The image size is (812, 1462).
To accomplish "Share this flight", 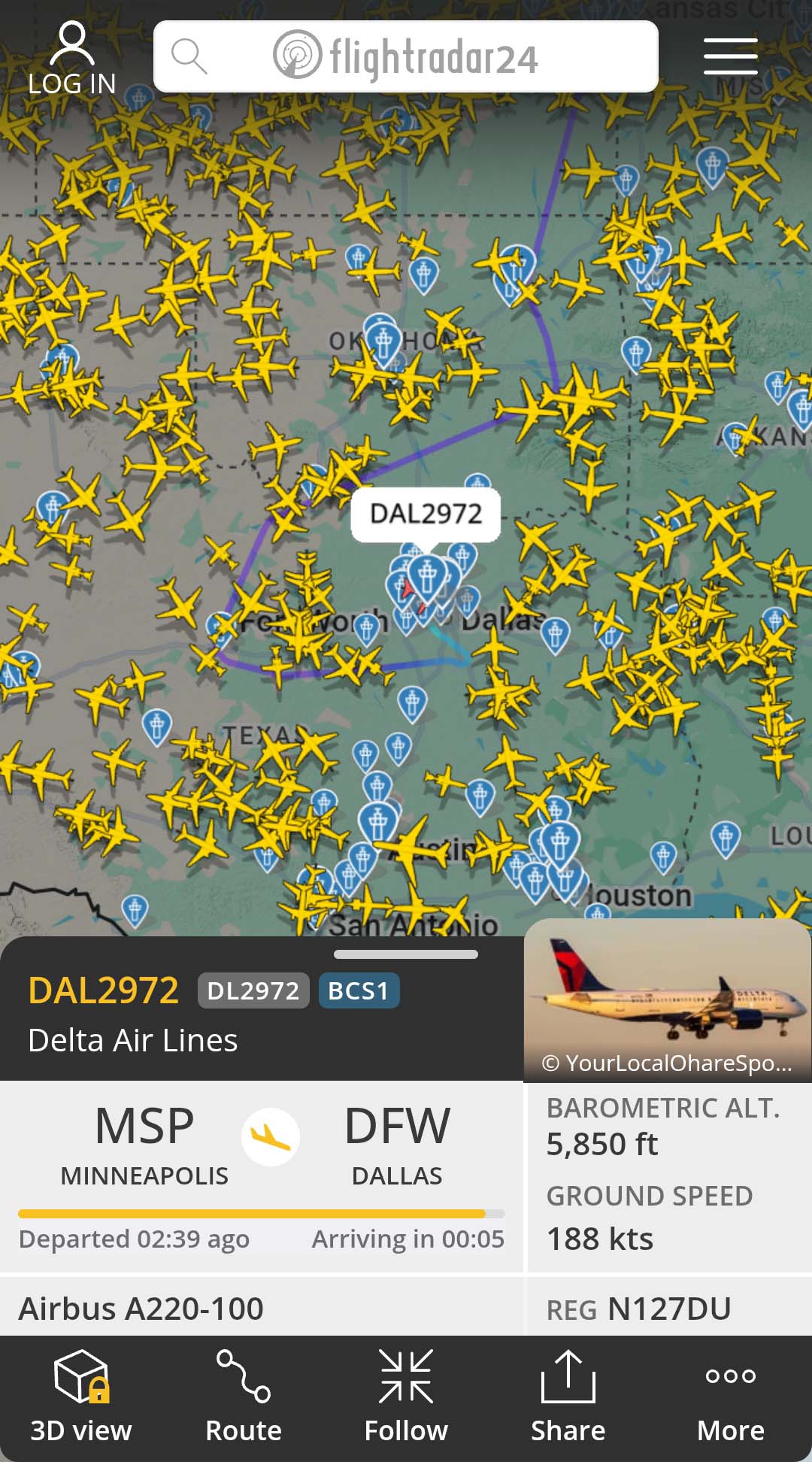I will [x=568, y=1397].
